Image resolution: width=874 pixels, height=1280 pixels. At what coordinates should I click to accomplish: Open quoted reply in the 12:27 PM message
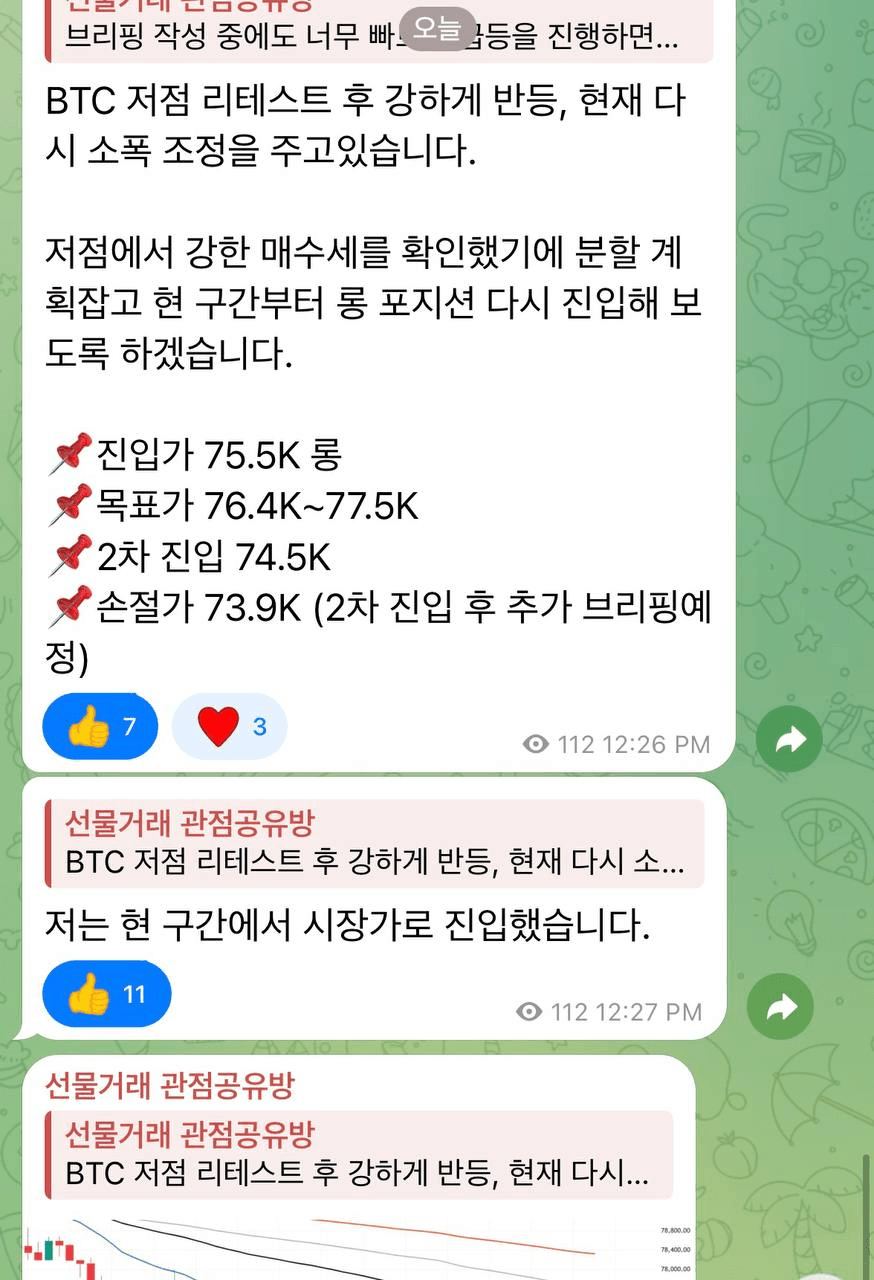click(375, 843)
